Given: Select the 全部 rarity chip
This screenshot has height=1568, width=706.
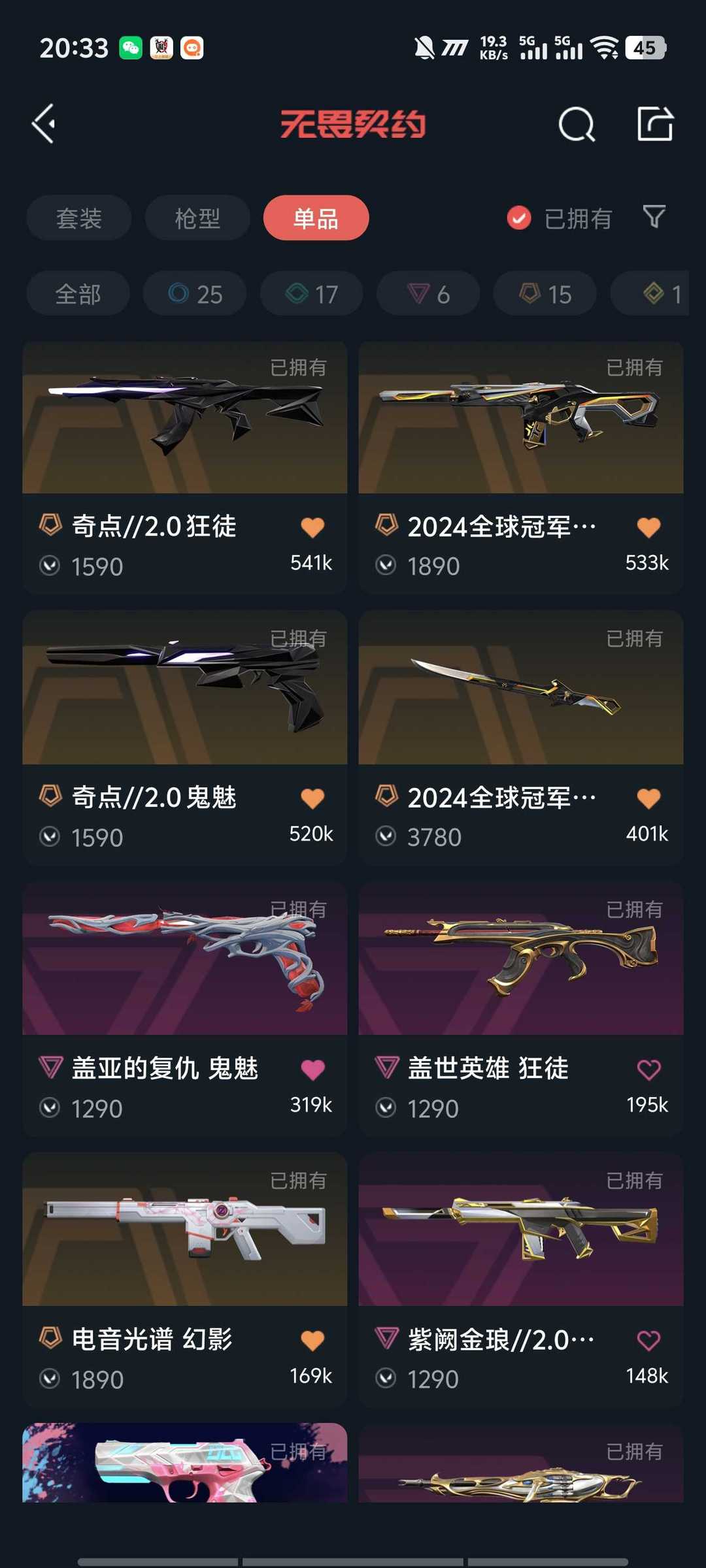Looking at the screenshot, I should pyautogui.click(x=78, y=294).
